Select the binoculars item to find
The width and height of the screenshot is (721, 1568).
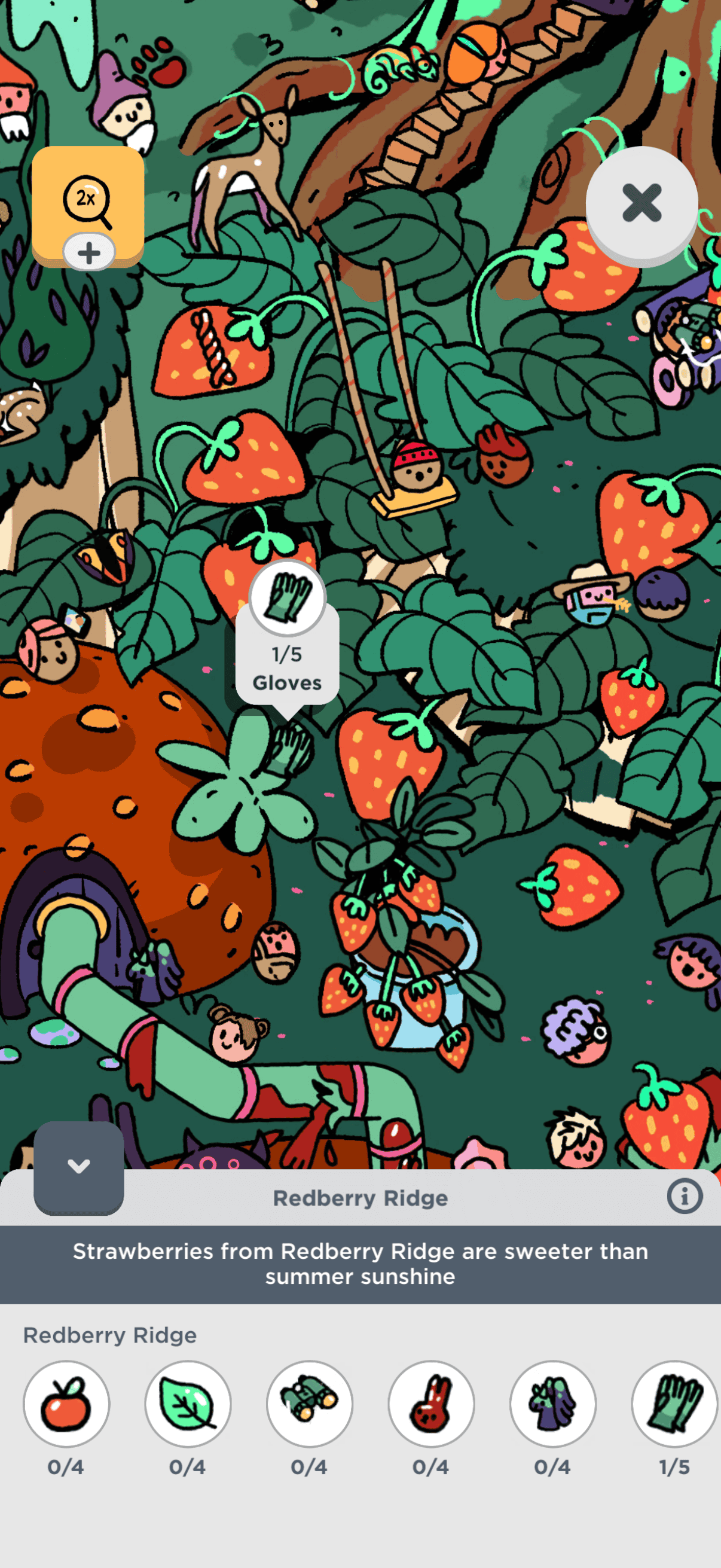click(310, 1404)
